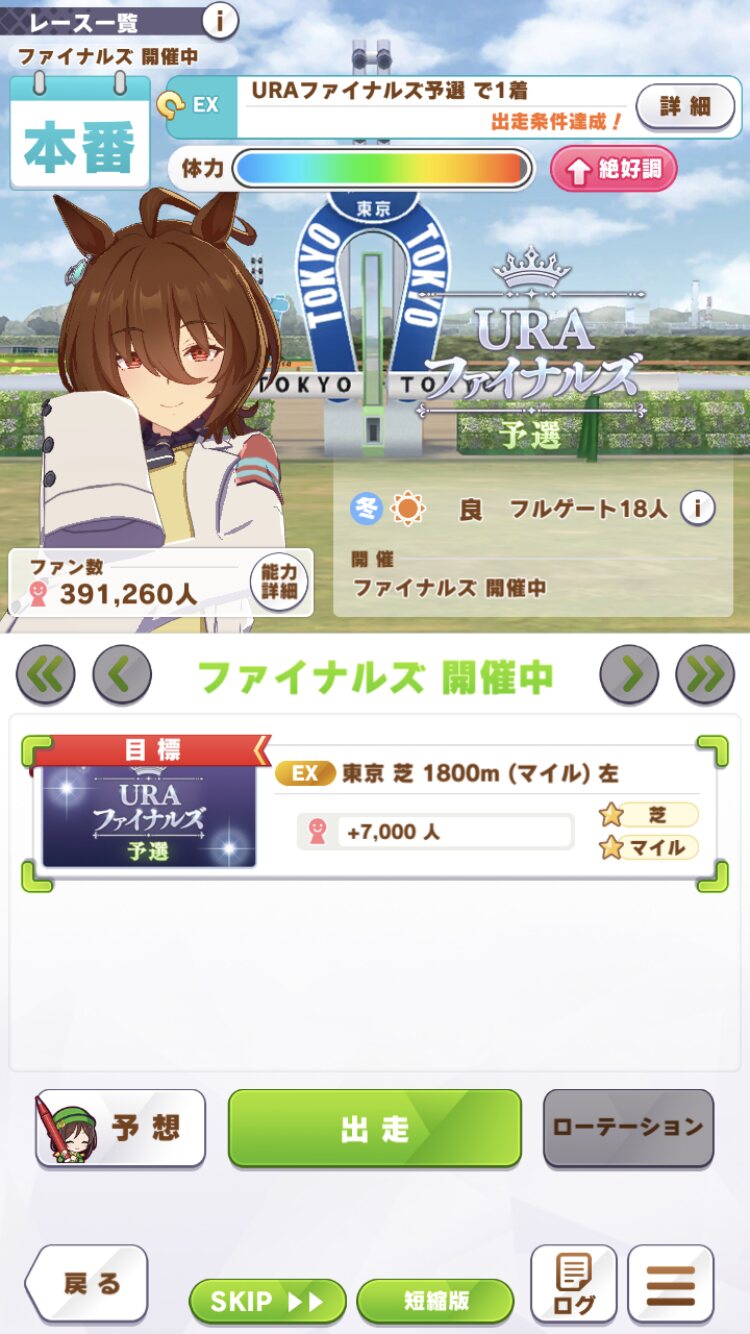
Task: Tap the SKIP button
Action: click(x=267, y=1301)
